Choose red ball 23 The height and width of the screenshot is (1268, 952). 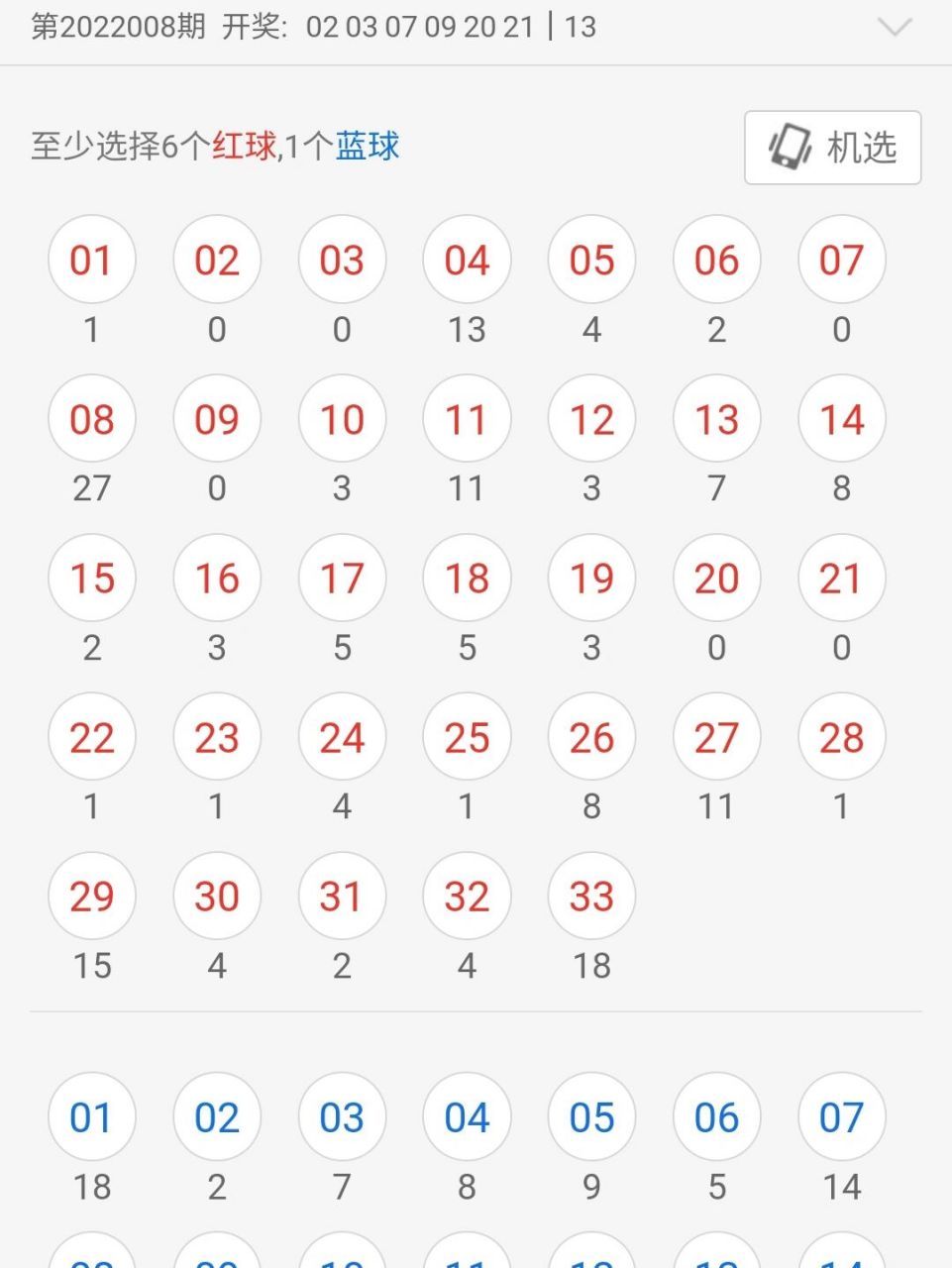217,738
